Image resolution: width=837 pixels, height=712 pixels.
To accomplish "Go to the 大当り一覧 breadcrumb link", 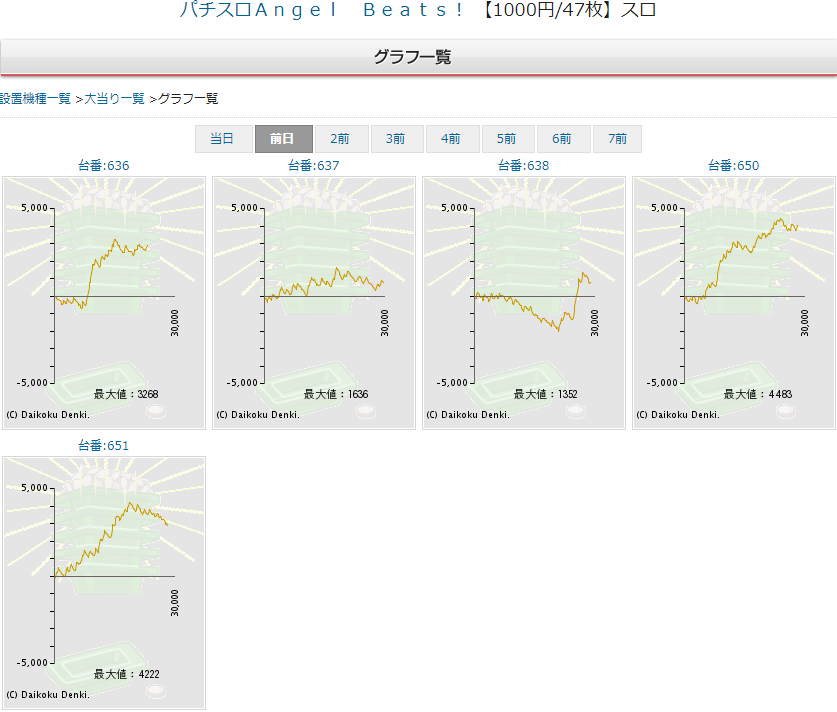I will [x=115, y=99].
